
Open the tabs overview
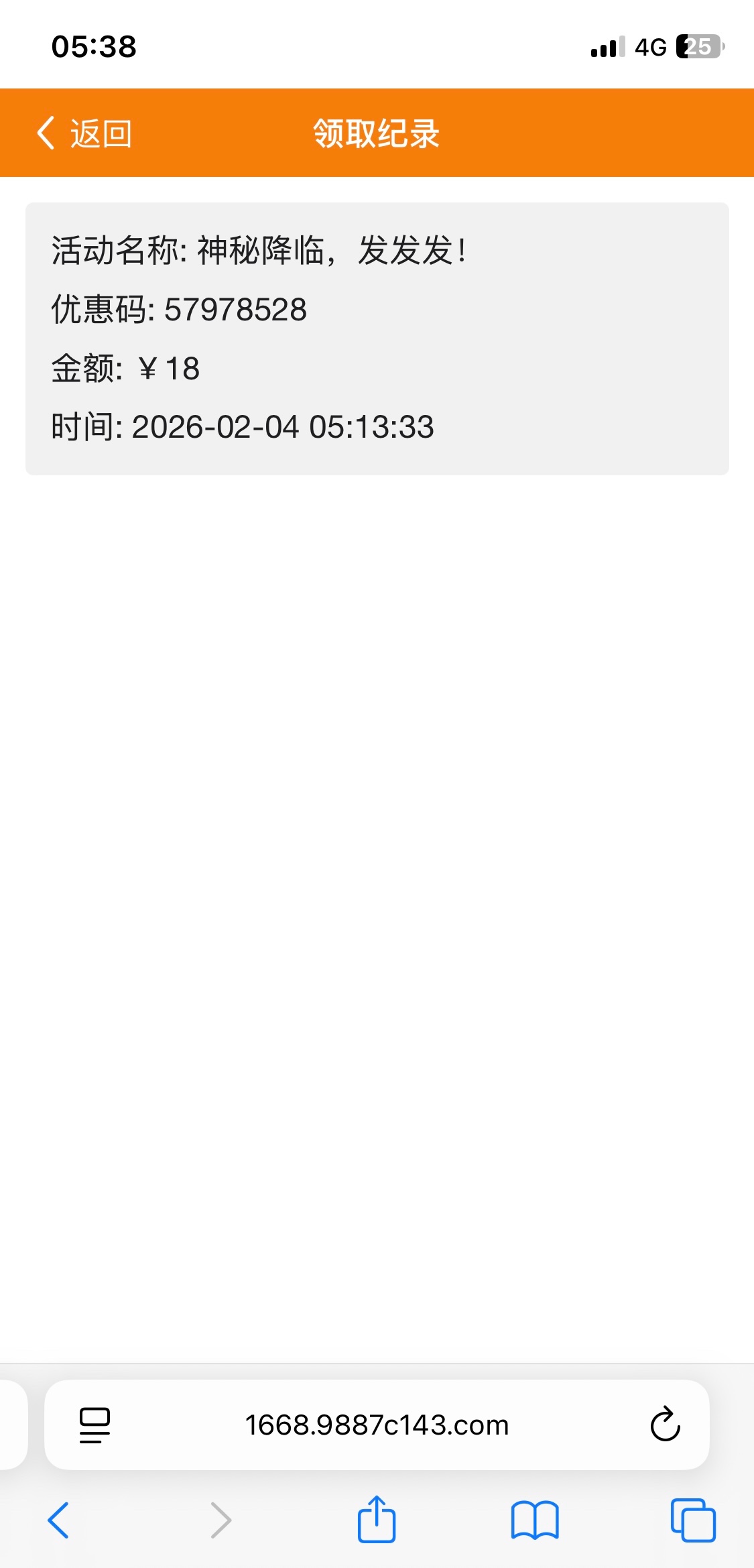693,1520
